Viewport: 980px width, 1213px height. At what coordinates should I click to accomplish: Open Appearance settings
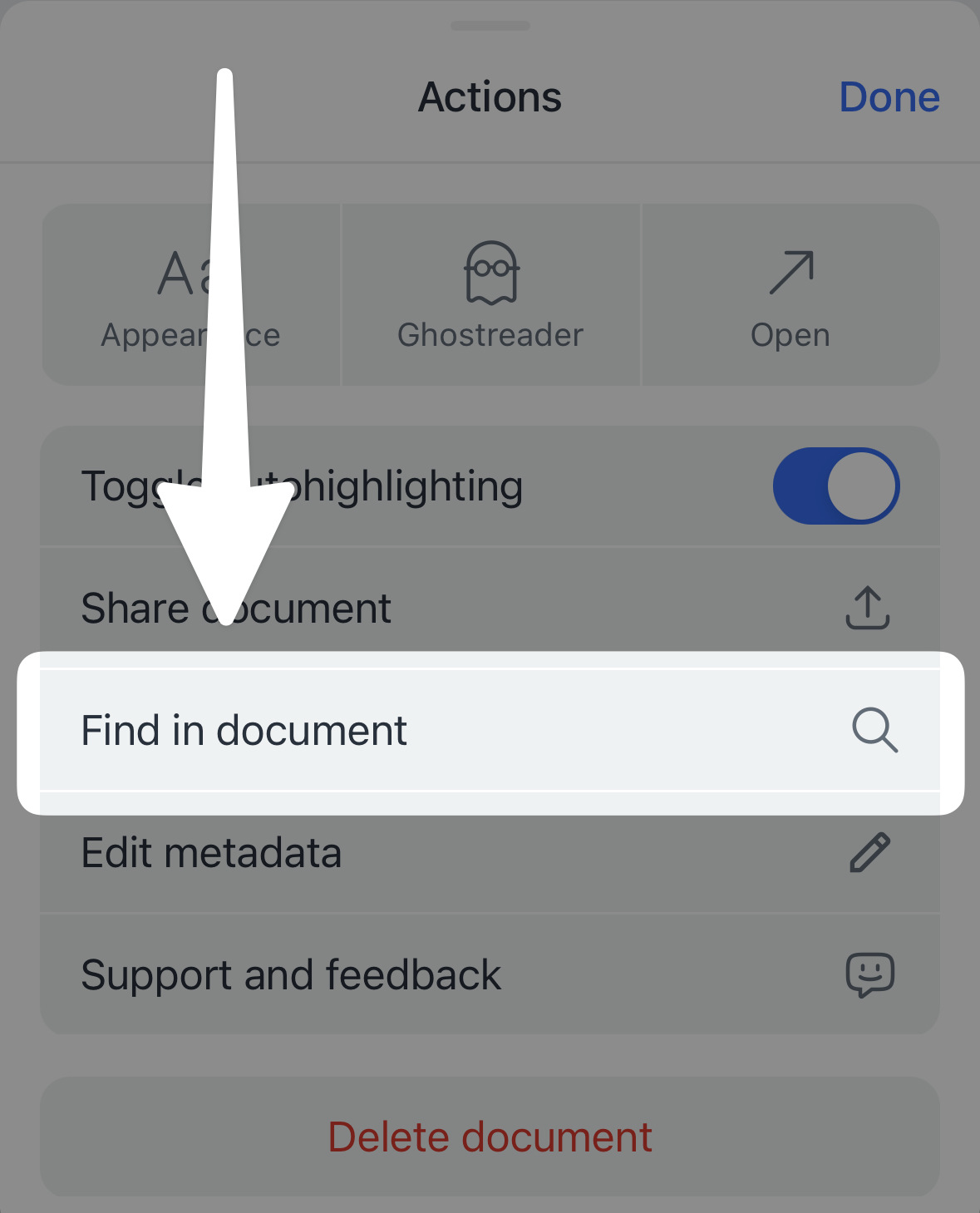(190, 295)
